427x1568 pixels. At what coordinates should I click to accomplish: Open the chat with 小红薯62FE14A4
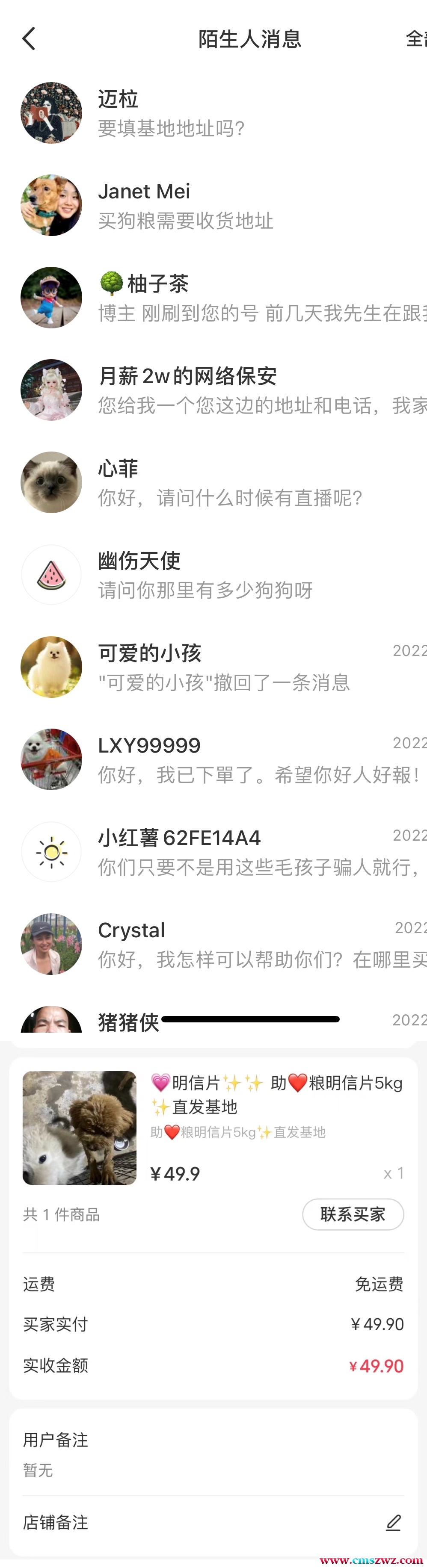[243, 852]
